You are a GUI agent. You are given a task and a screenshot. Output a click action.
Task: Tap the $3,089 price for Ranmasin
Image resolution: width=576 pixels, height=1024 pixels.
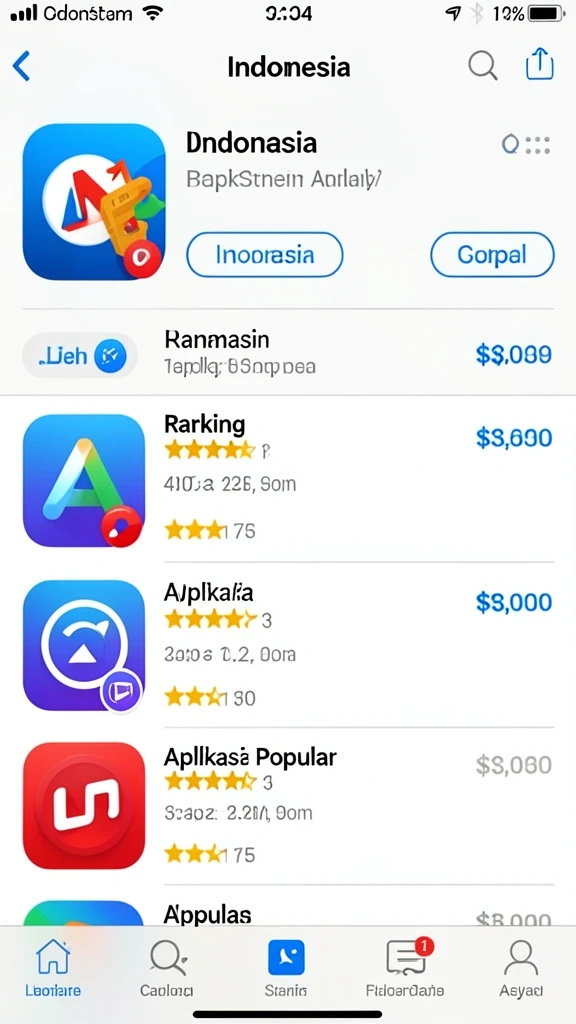(513, 355)
